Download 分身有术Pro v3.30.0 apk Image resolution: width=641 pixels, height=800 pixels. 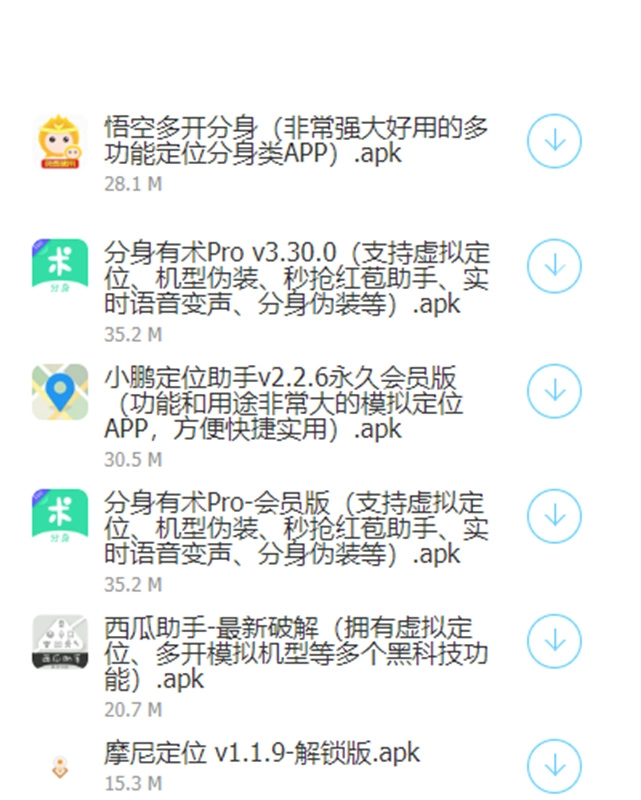[554, 266]
